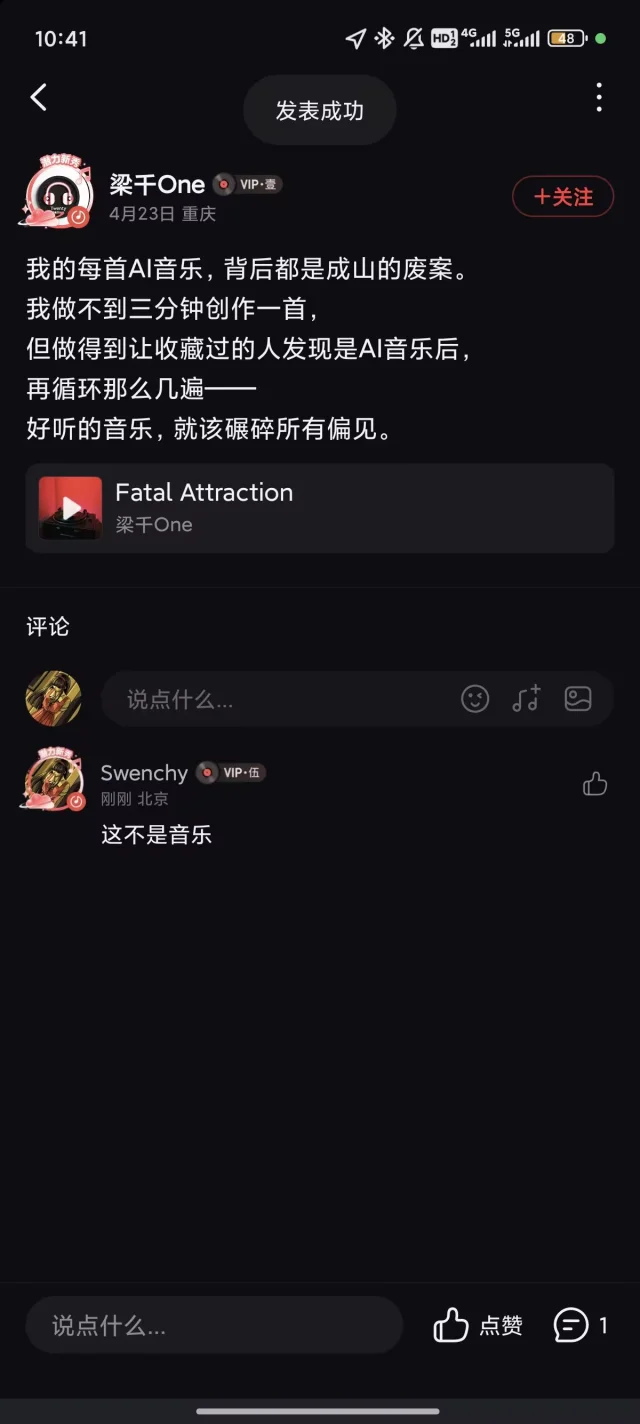Screen dimensions: 640x1424
Task: Open the three-dot overflow menu
Action: (598, 97)
